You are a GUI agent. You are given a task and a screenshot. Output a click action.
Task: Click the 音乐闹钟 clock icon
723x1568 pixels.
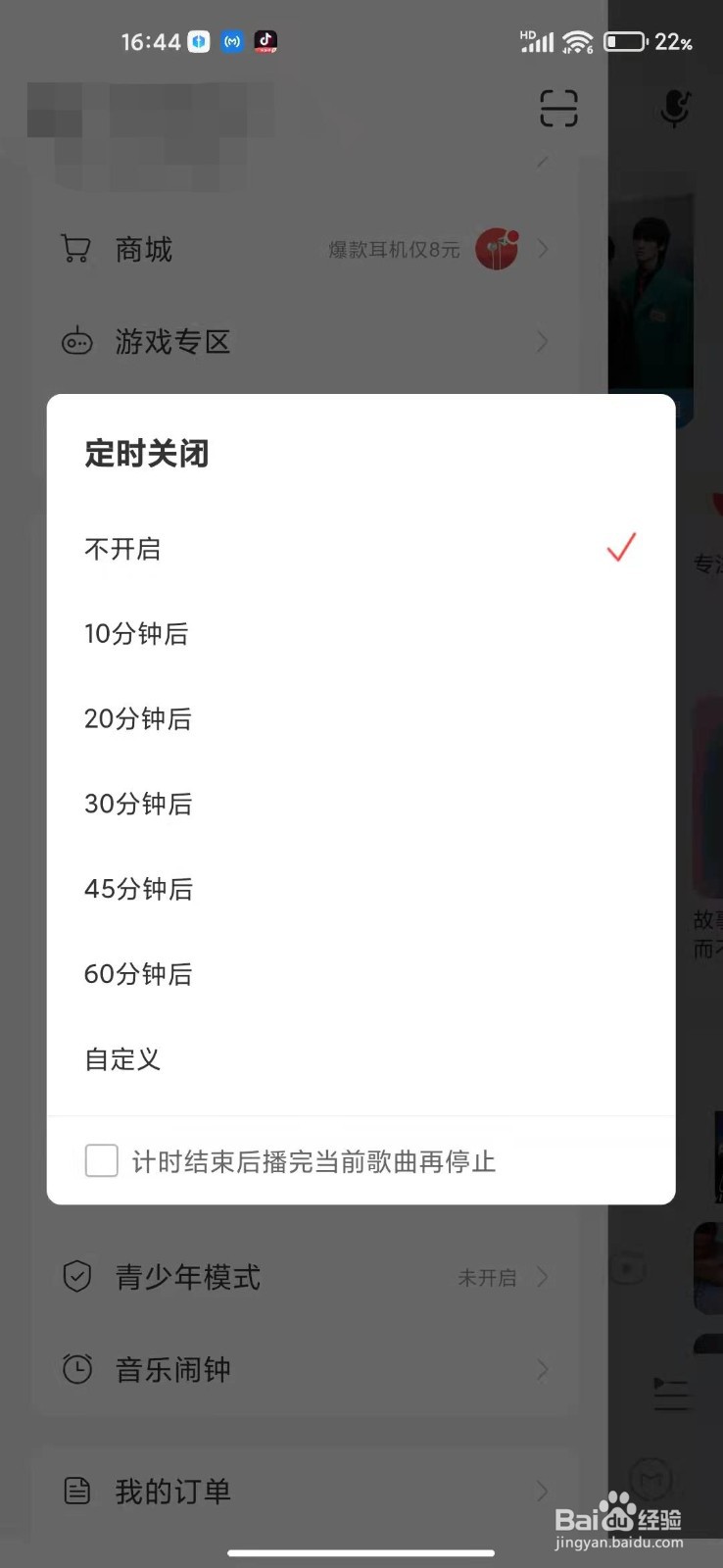76,1369
